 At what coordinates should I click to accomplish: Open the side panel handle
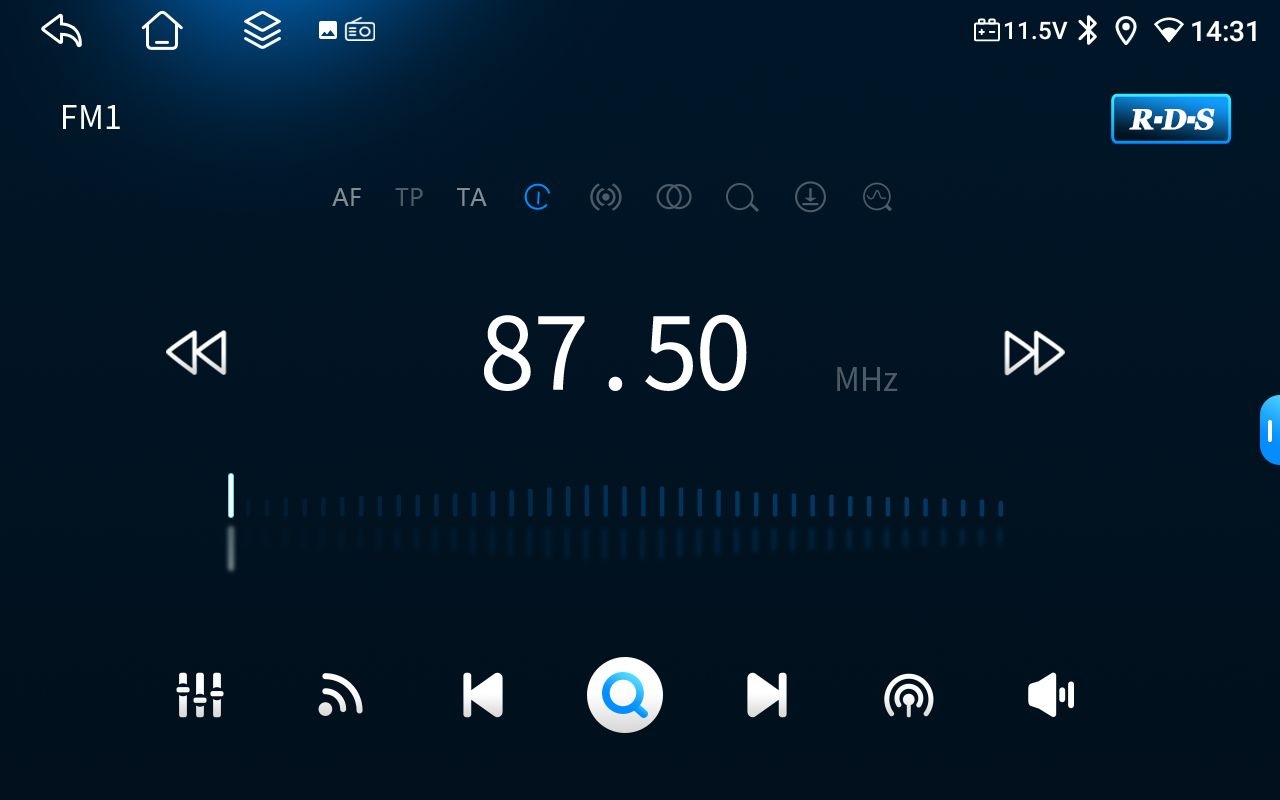pyautogui.click(x=1270, y=430)
